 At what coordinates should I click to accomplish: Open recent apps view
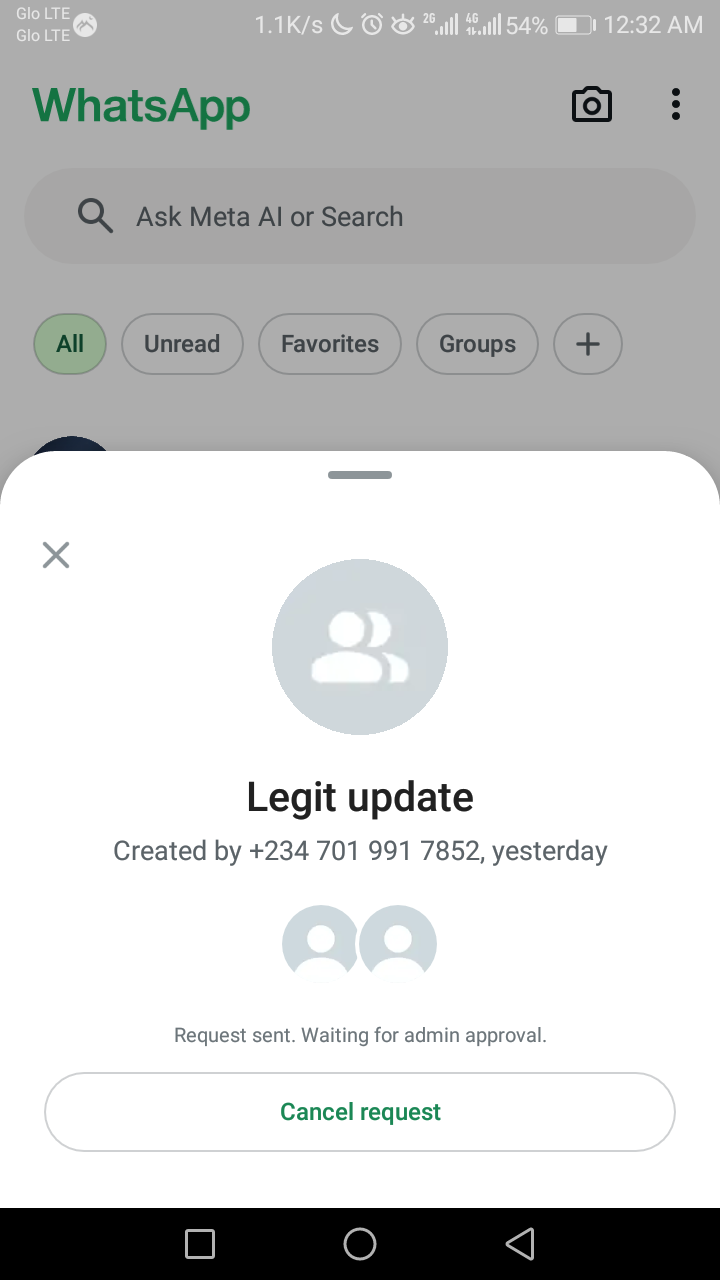pyautogui.click(x=200, y=1244)
